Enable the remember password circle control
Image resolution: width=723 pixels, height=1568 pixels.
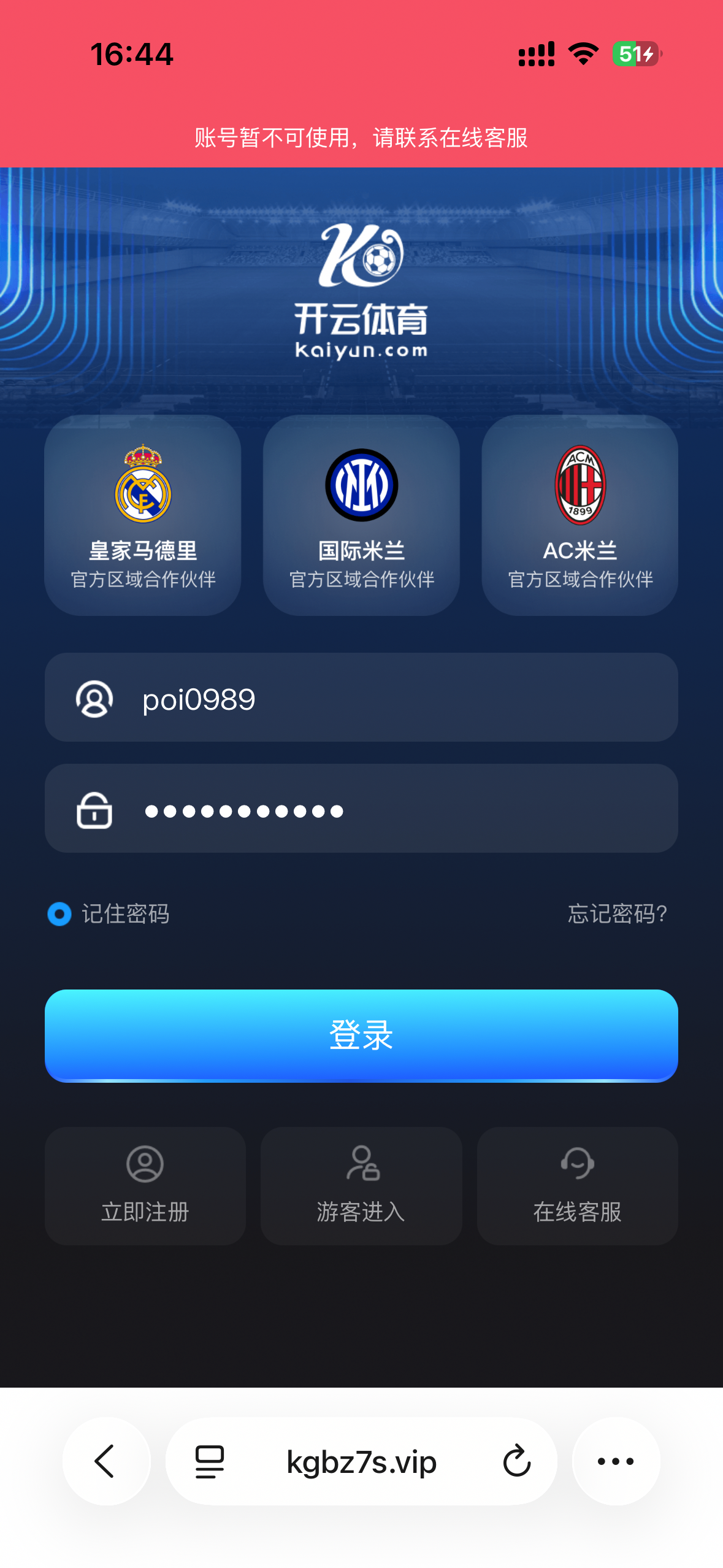click(59, 915)
